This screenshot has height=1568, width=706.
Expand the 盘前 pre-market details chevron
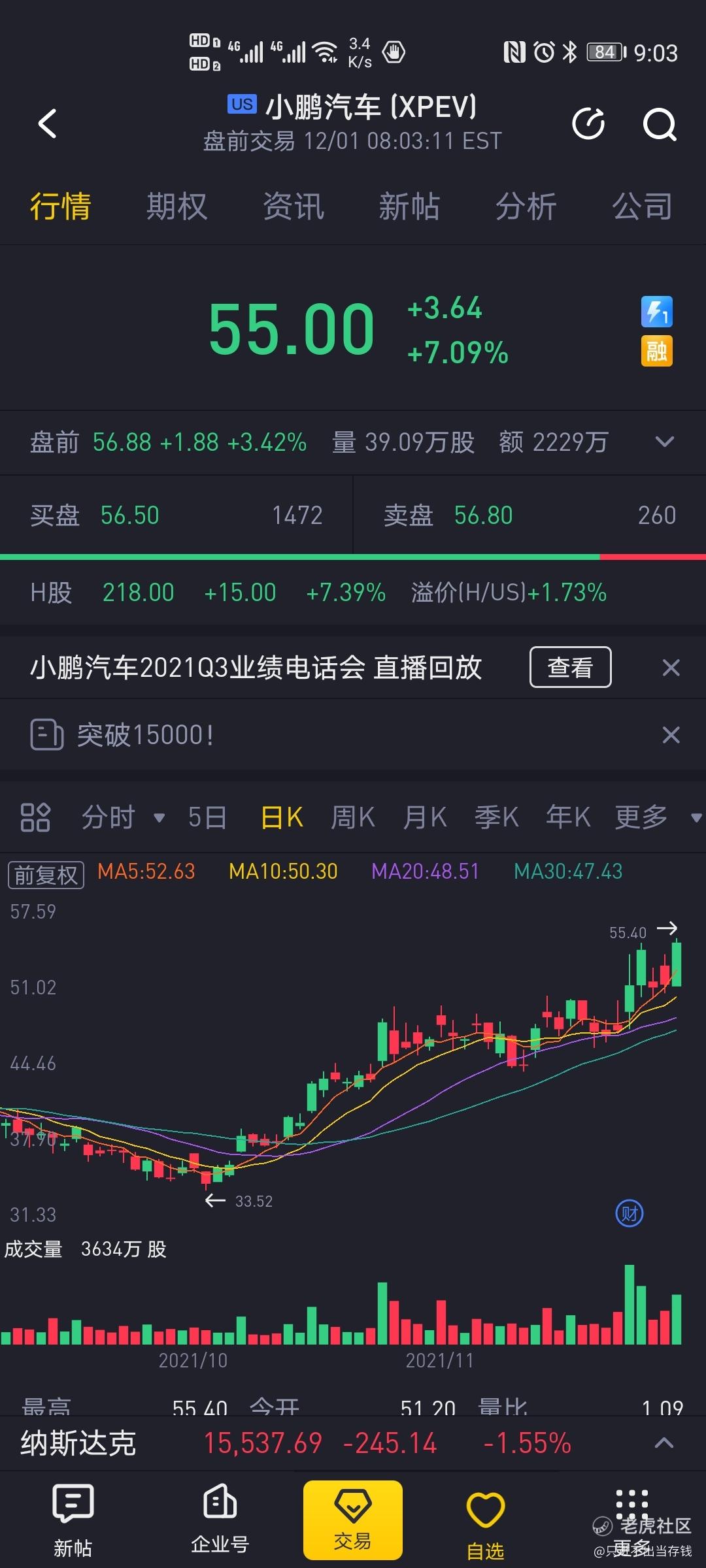point(664,442)
